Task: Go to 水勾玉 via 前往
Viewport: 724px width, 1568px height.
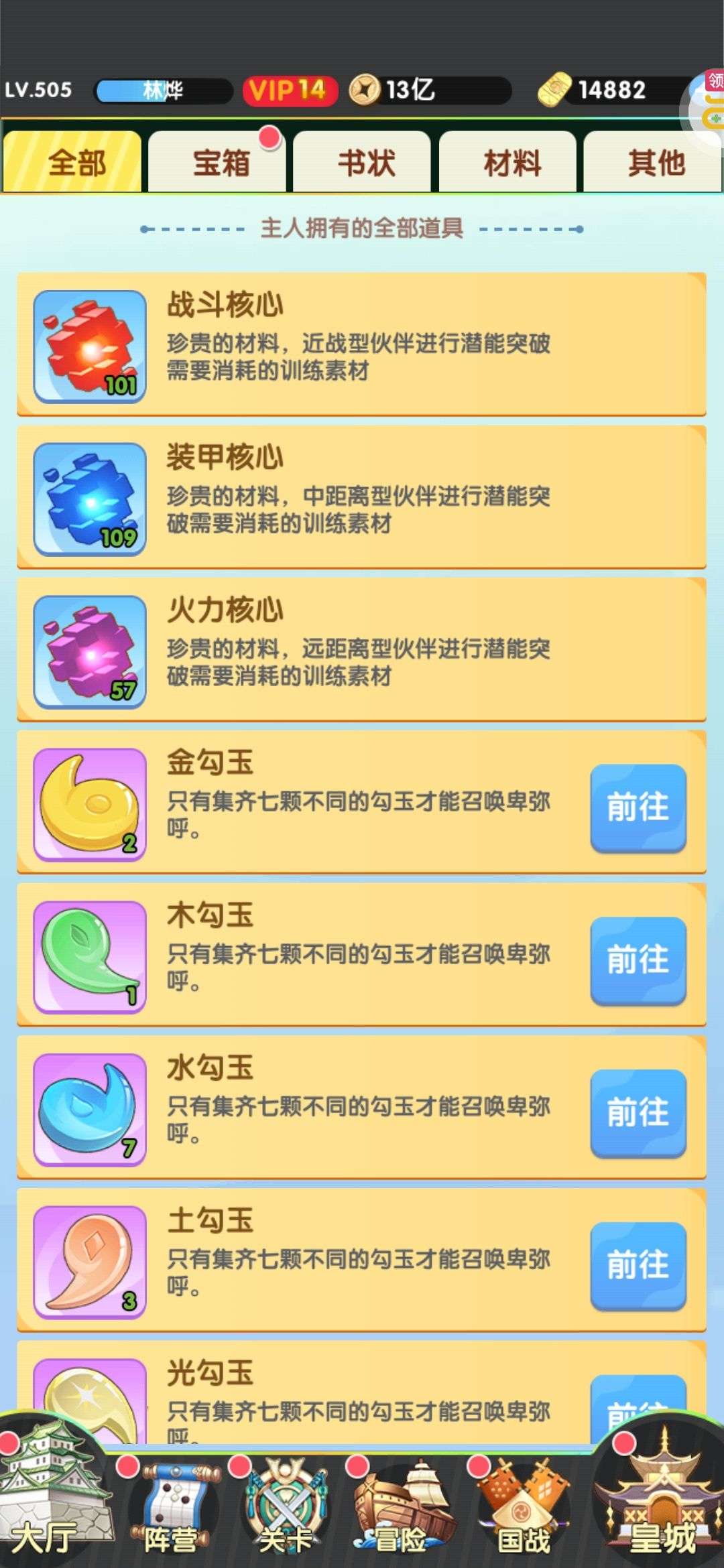Action: click(638, 1113)
